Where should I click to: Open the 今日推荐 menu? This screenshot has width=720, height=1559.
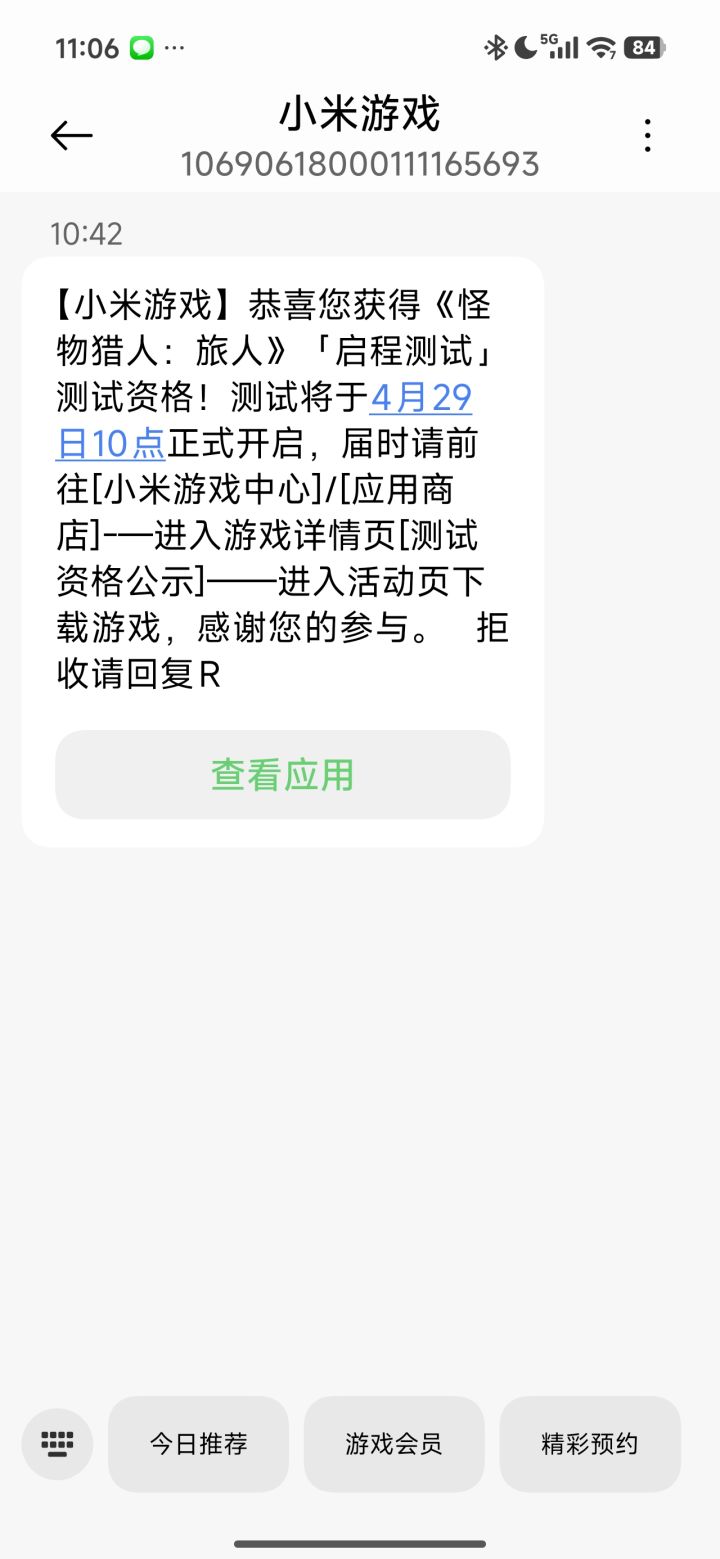tap(198, 1444)
